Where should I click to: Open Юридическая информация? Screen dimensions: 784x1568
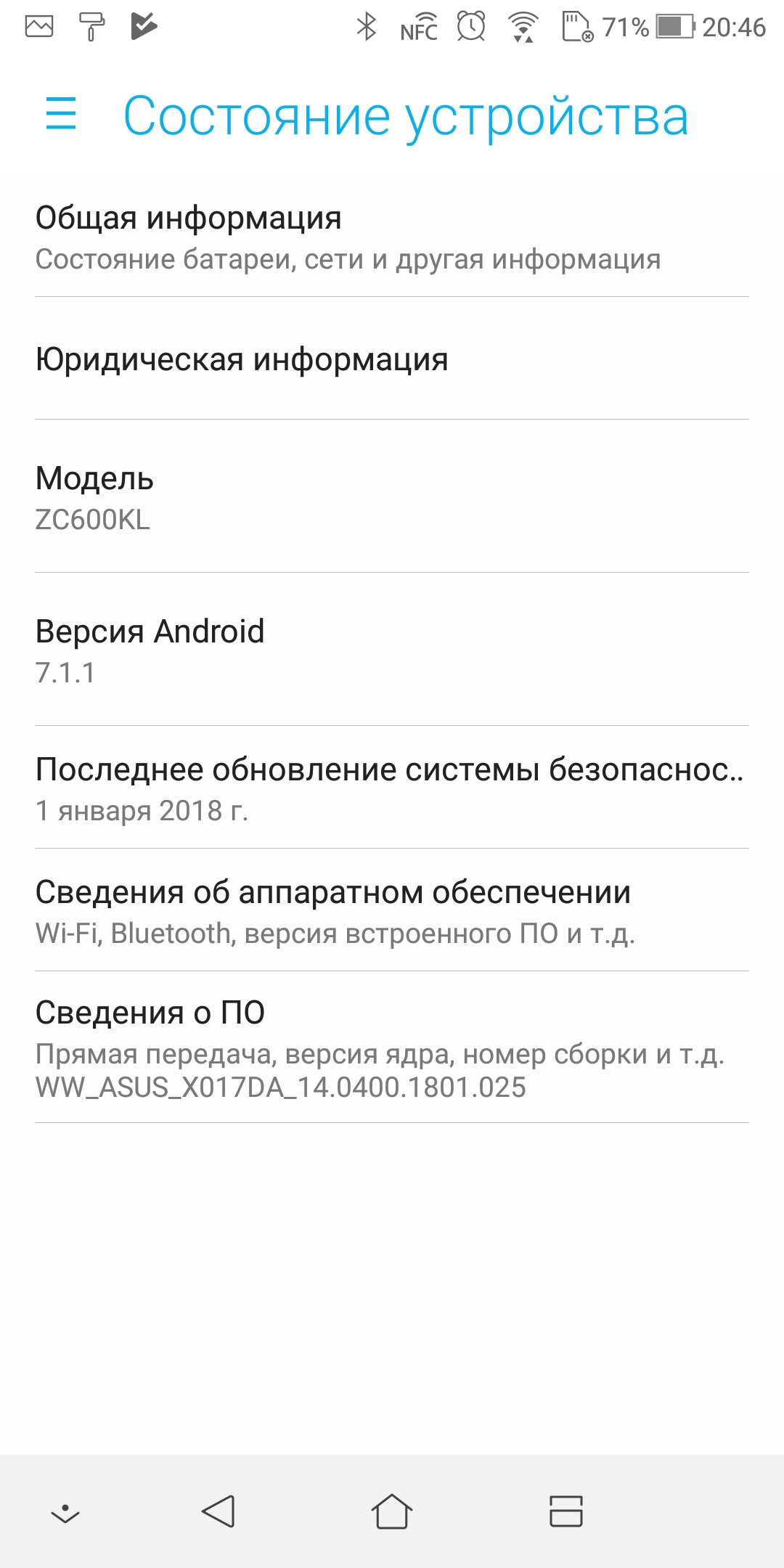tap(392, 359)
